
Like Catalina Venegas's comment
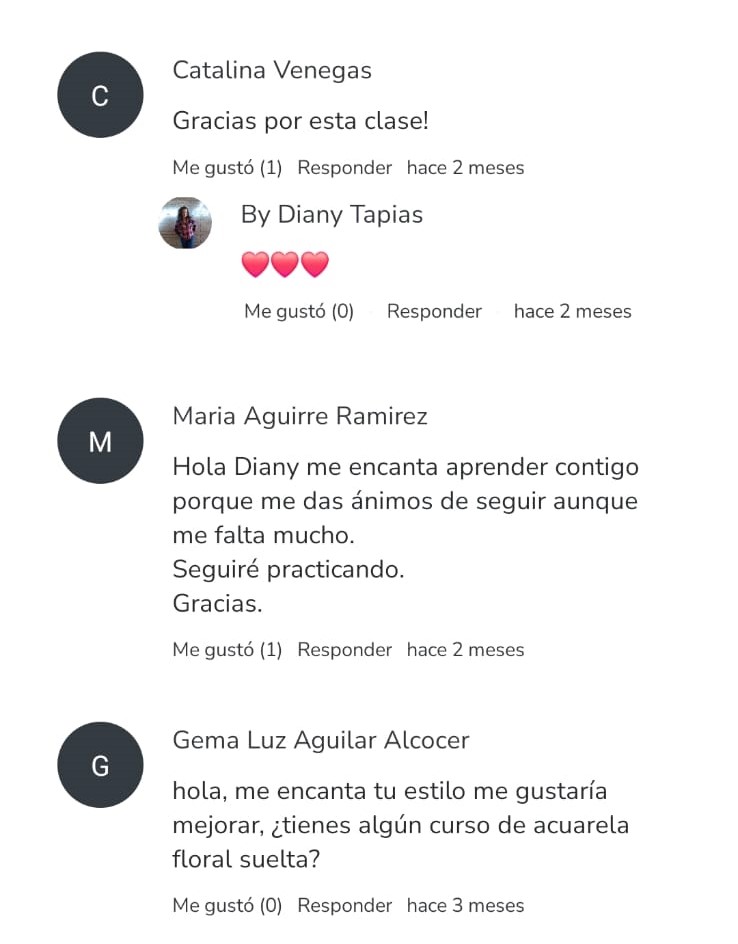click(x=227, y=168)
